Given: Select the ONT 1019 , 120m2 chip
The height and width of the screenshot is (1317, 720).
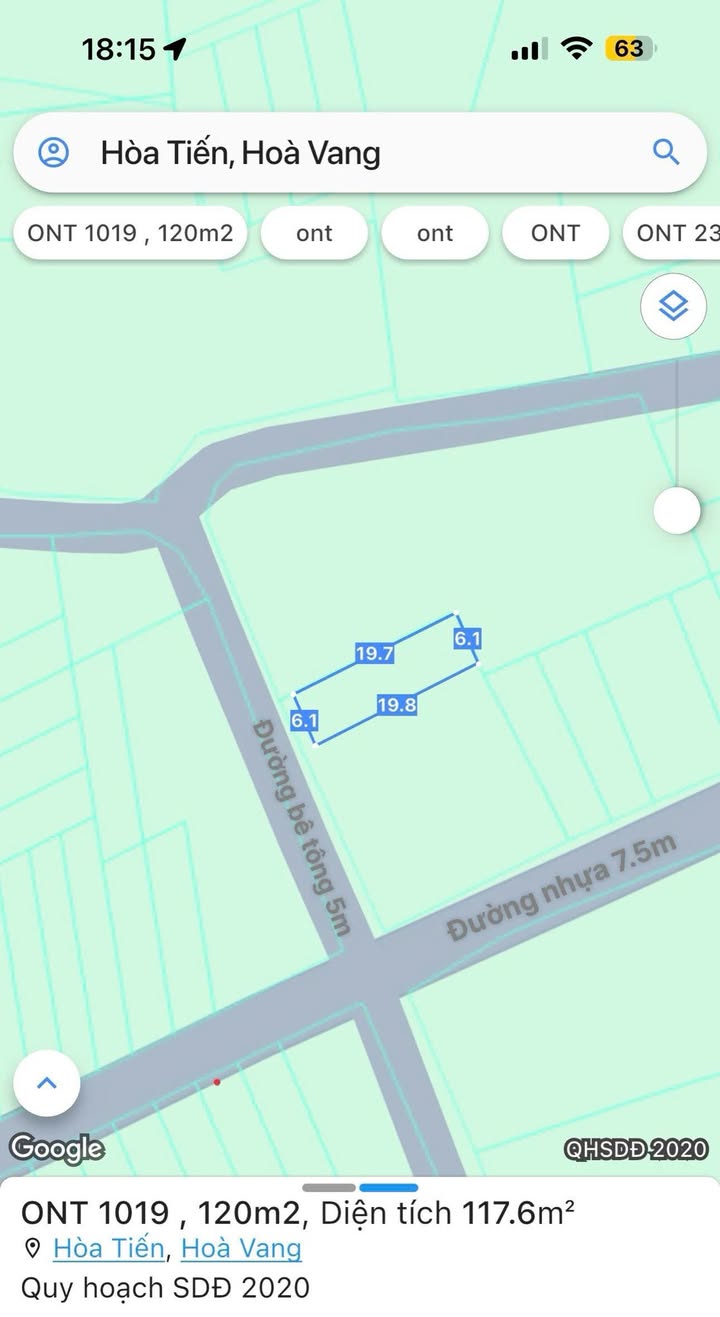Looking at the screenshot, I should click(x=130, y=233).
